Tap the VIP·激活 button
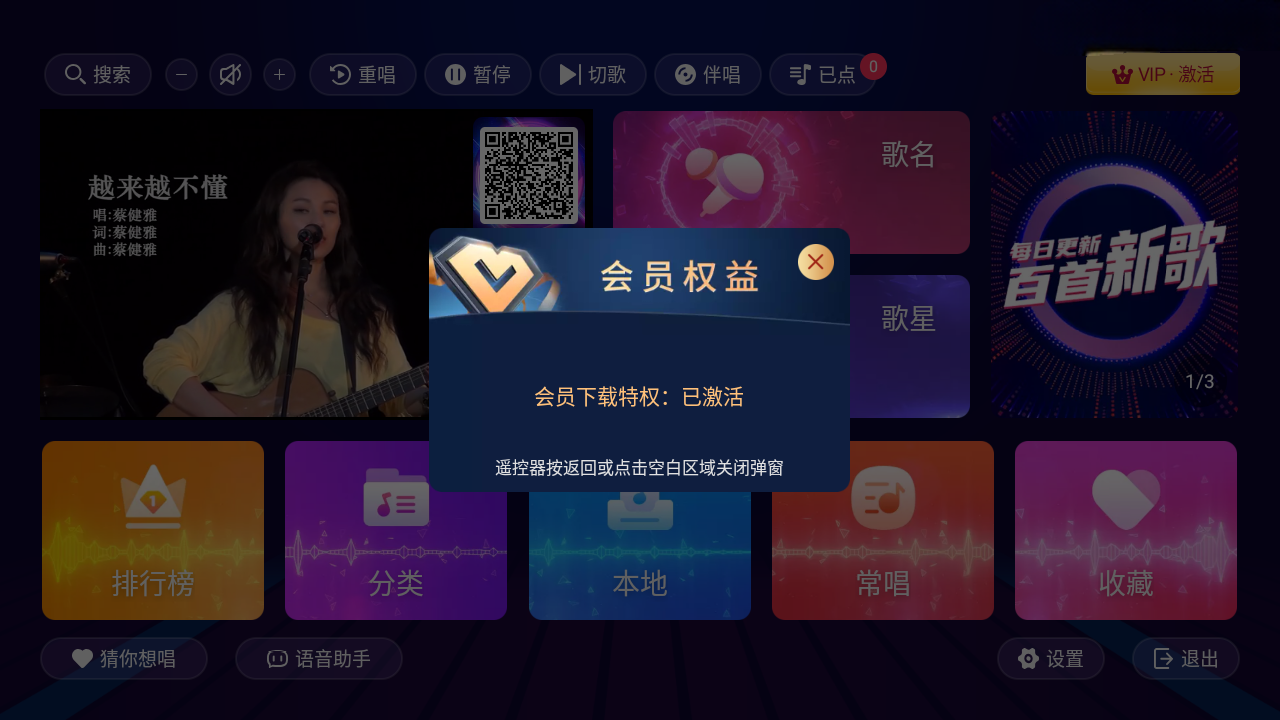Screen dimensions: 1280x720 point(1163,75)
